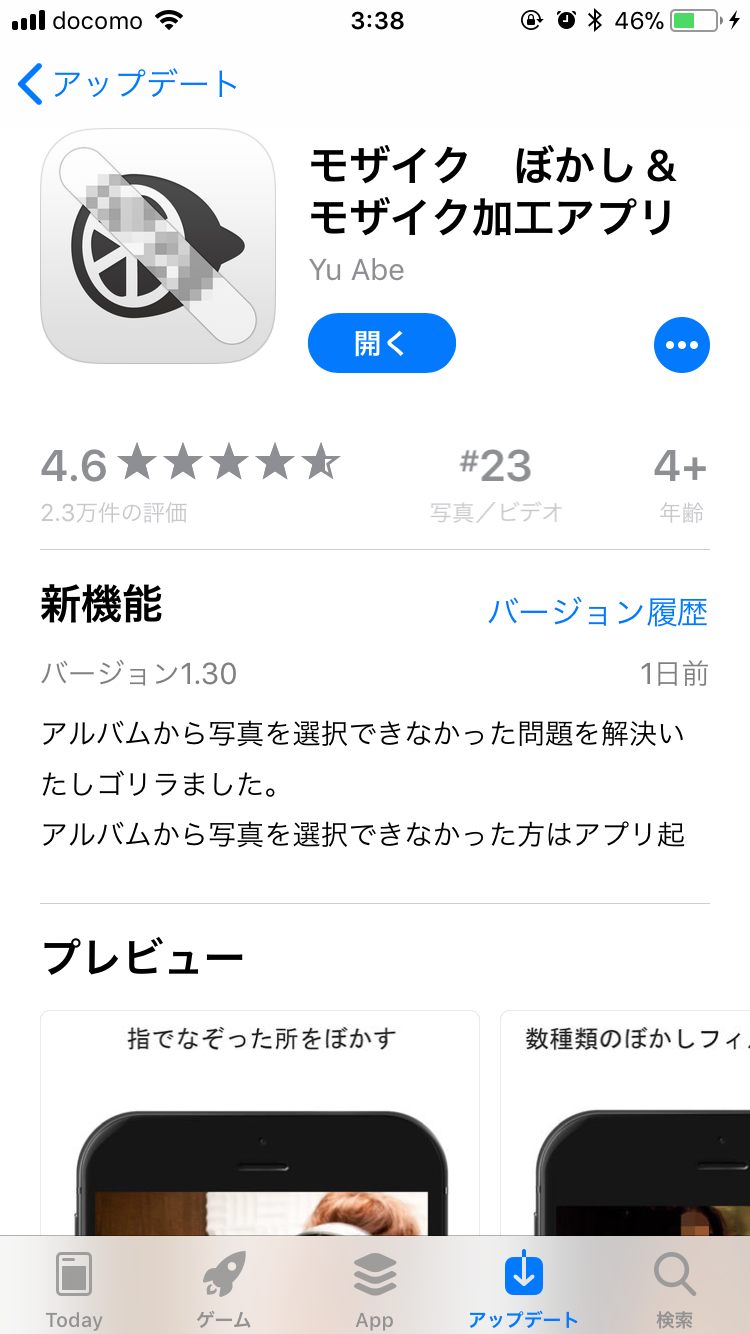Tap the 開く button to launch app

(382, 343)
